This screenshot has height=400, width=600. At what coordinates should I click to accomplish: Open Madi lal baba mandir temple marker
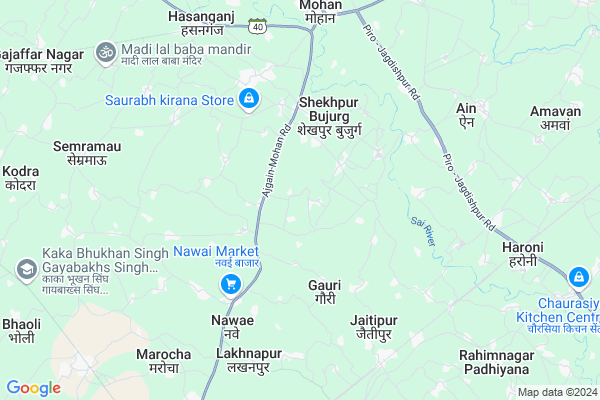(x=104, y=50)
